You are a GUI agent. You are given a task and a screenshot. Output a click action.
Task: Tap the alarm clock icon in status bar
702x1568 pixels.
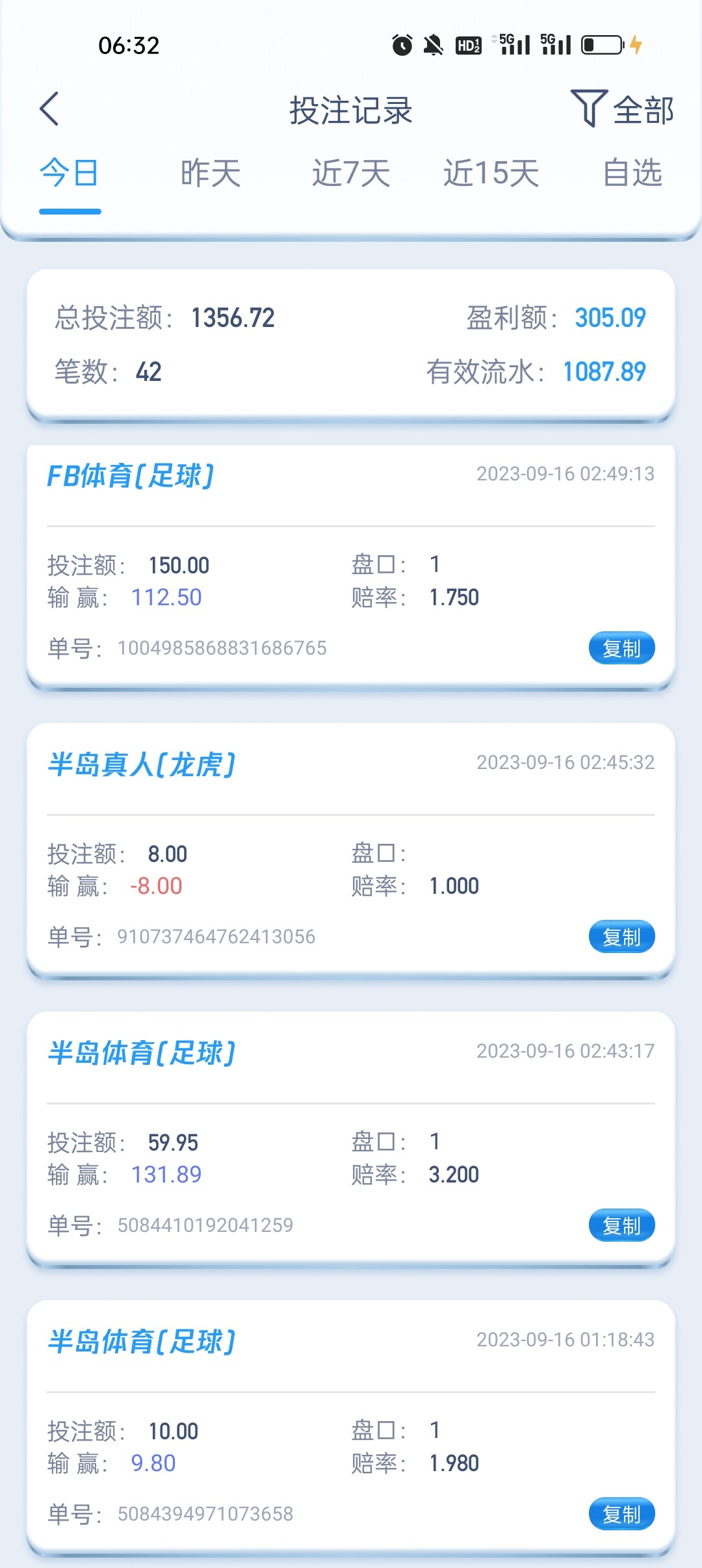pos(402,44)
